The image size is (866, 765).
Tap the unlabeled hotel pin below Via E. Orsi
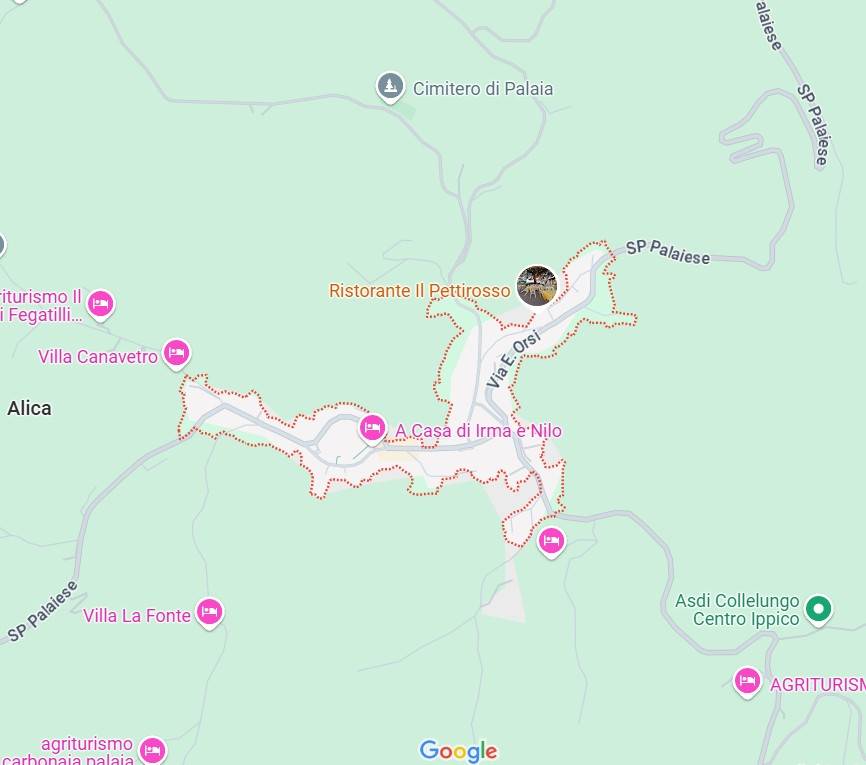pyautogui.click(x=551, y=541)
